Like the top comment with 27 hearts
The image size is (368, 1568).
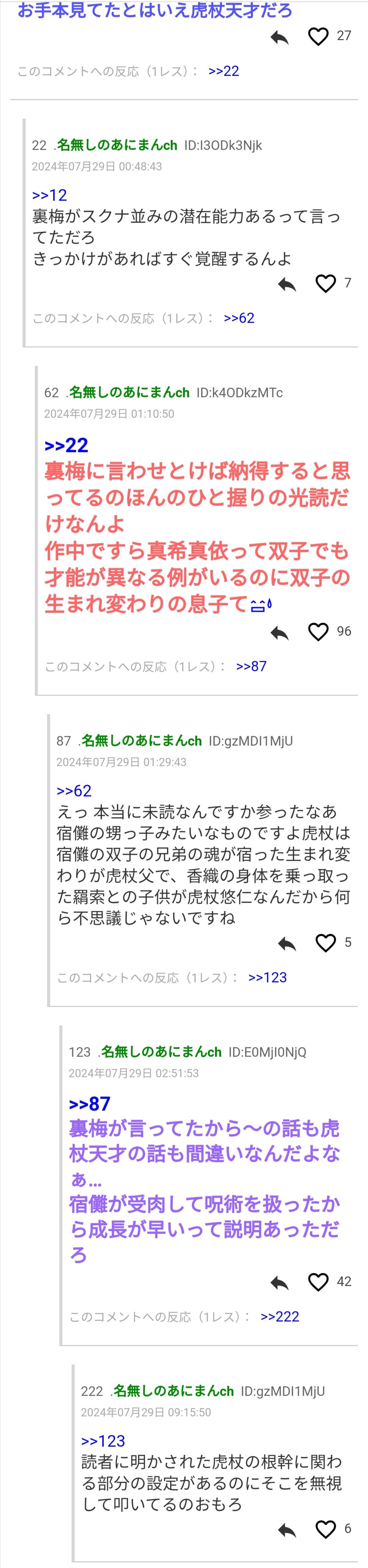[x=318, y=37]
